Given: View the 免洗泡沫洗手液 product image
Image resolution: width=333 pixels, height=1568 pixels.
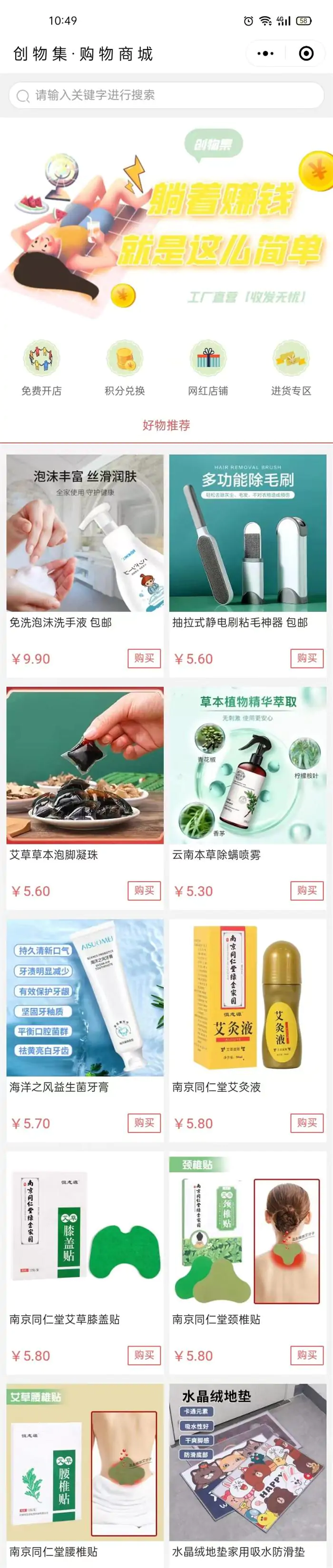Looking at the screenshot, I should tap(85, 533).
